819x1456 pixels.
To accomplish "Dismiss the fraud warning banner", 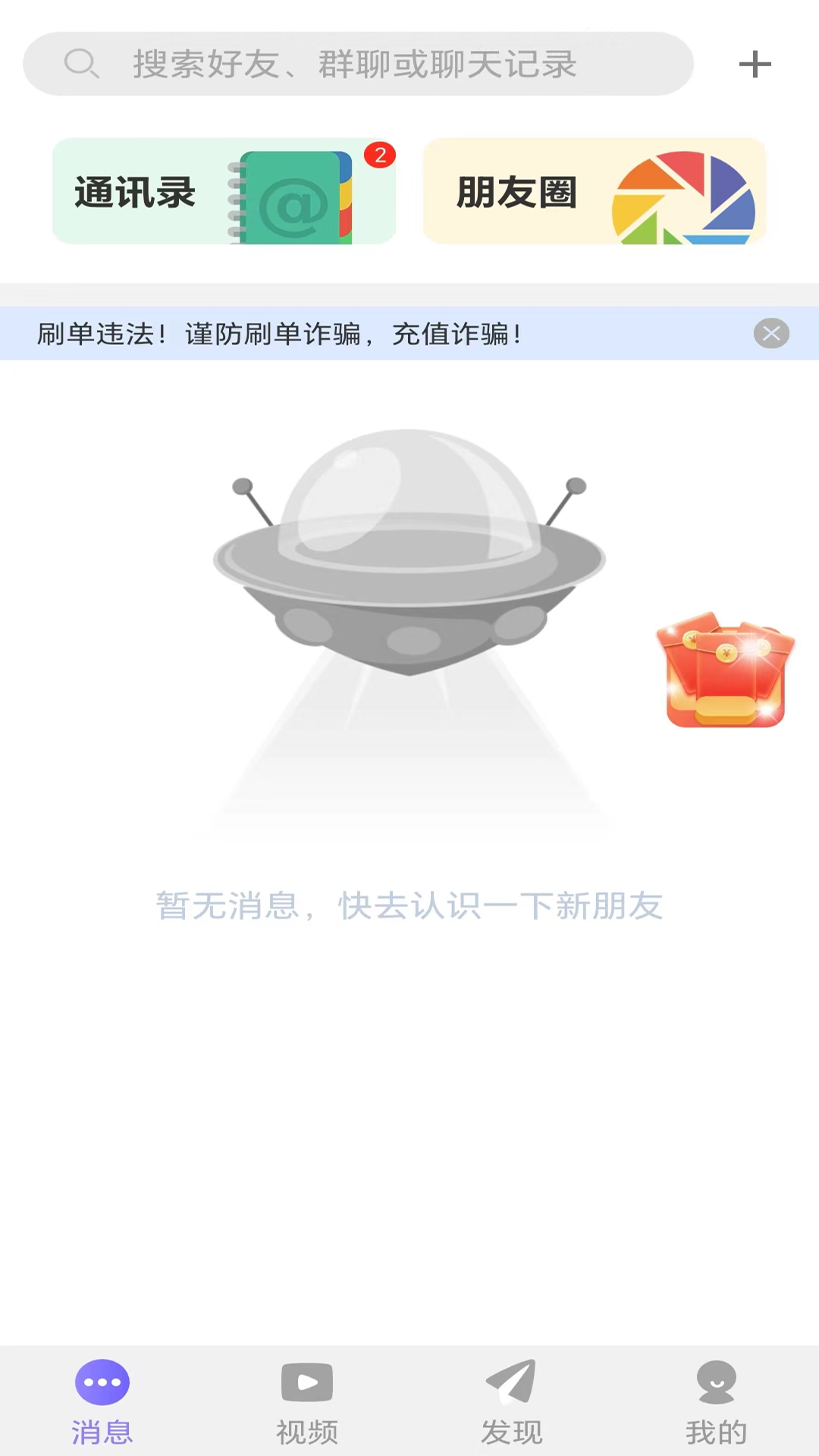I will click(771, 334).
